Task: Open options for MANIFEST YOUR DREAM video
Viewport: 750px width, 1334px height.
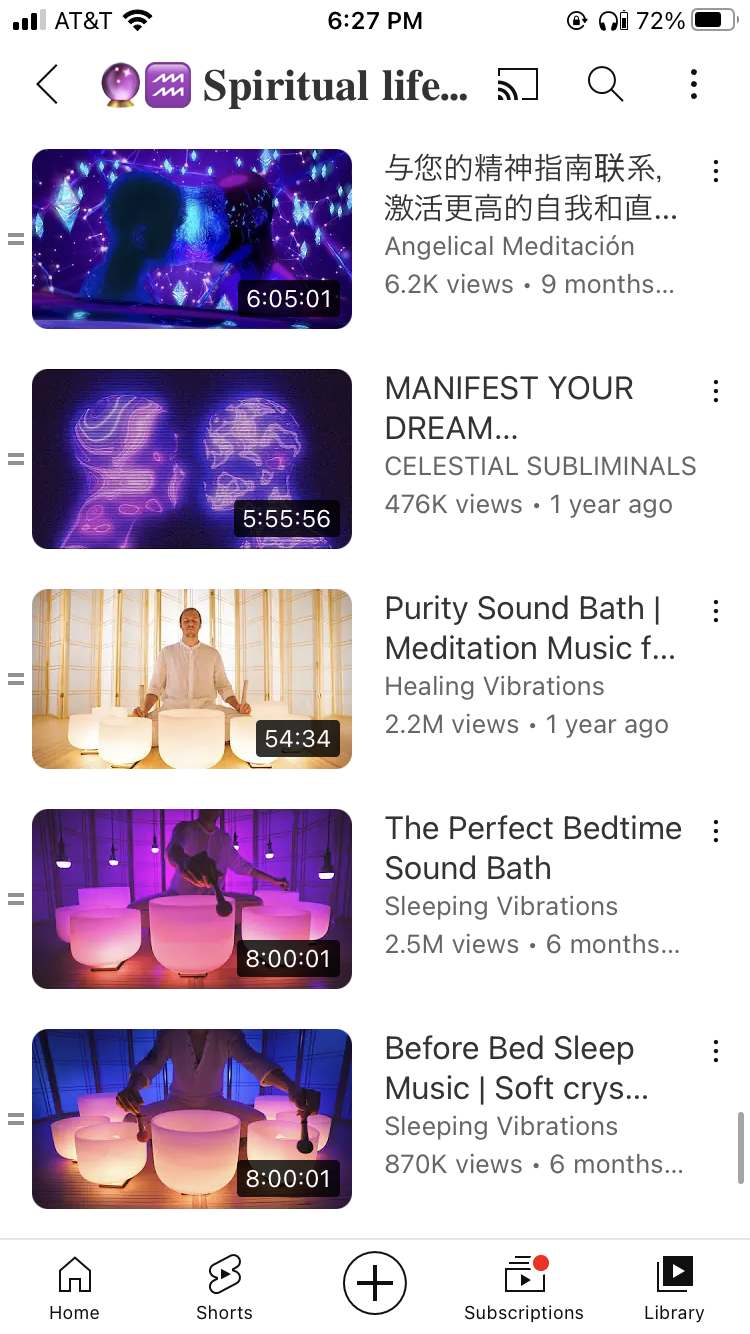Action: (716, 391)
